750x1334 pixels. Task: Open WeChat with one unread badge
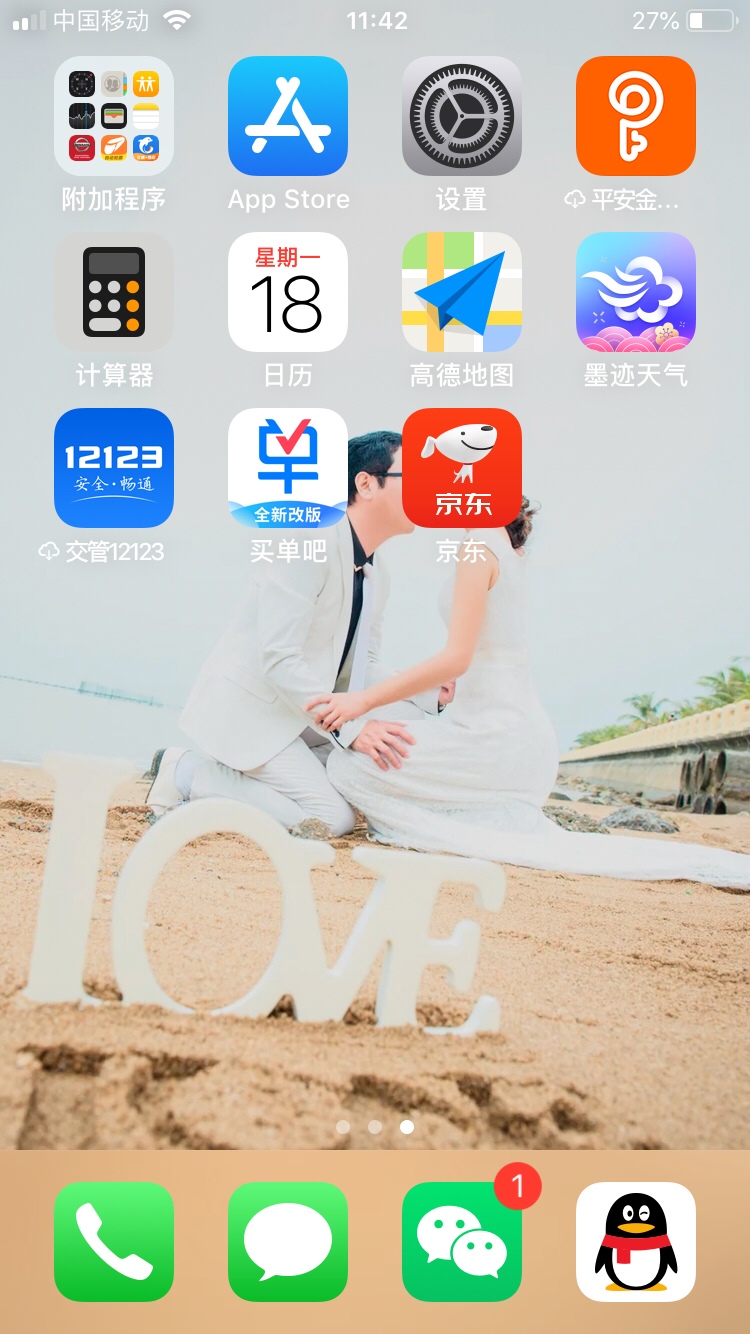[462, 1242]
